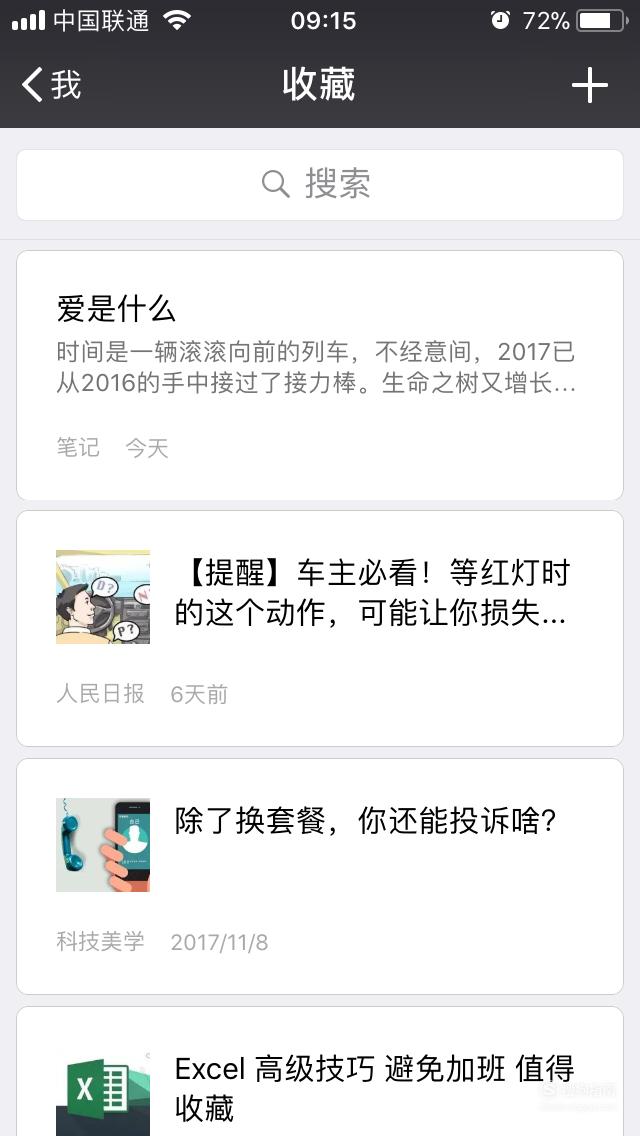Go back to the 我 page
This screenshot has width=640, height=1136.
[51, 85]
